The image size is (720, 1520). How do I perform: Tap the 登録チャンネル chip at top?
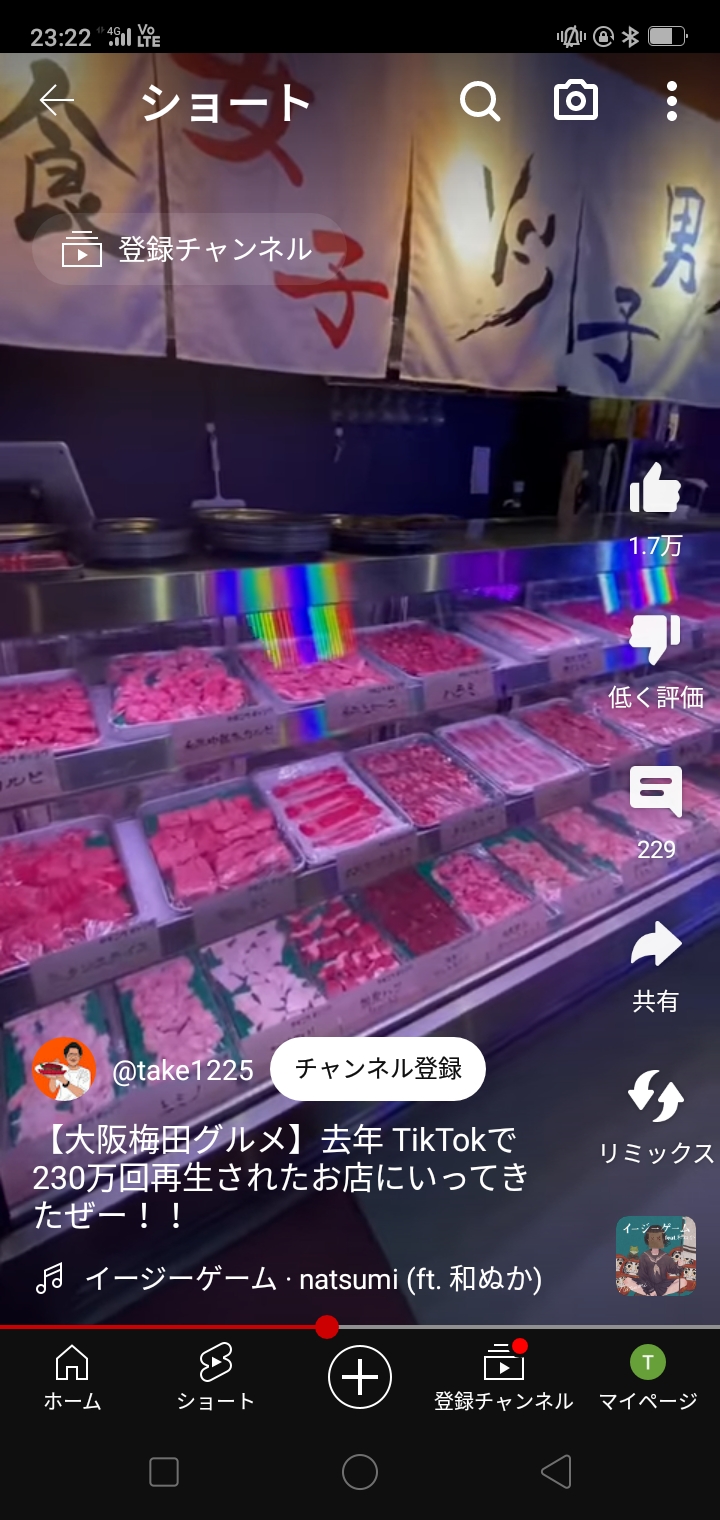(190, 249)
